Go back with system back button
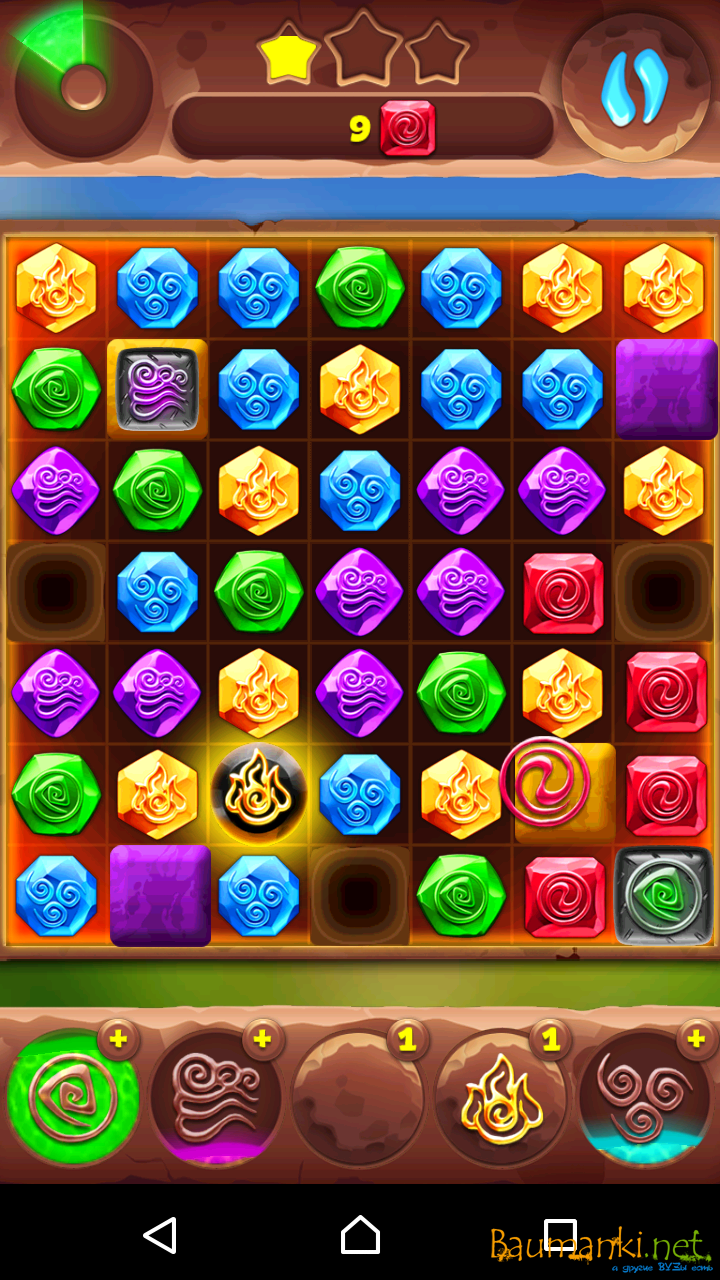 pos(160,1235)
